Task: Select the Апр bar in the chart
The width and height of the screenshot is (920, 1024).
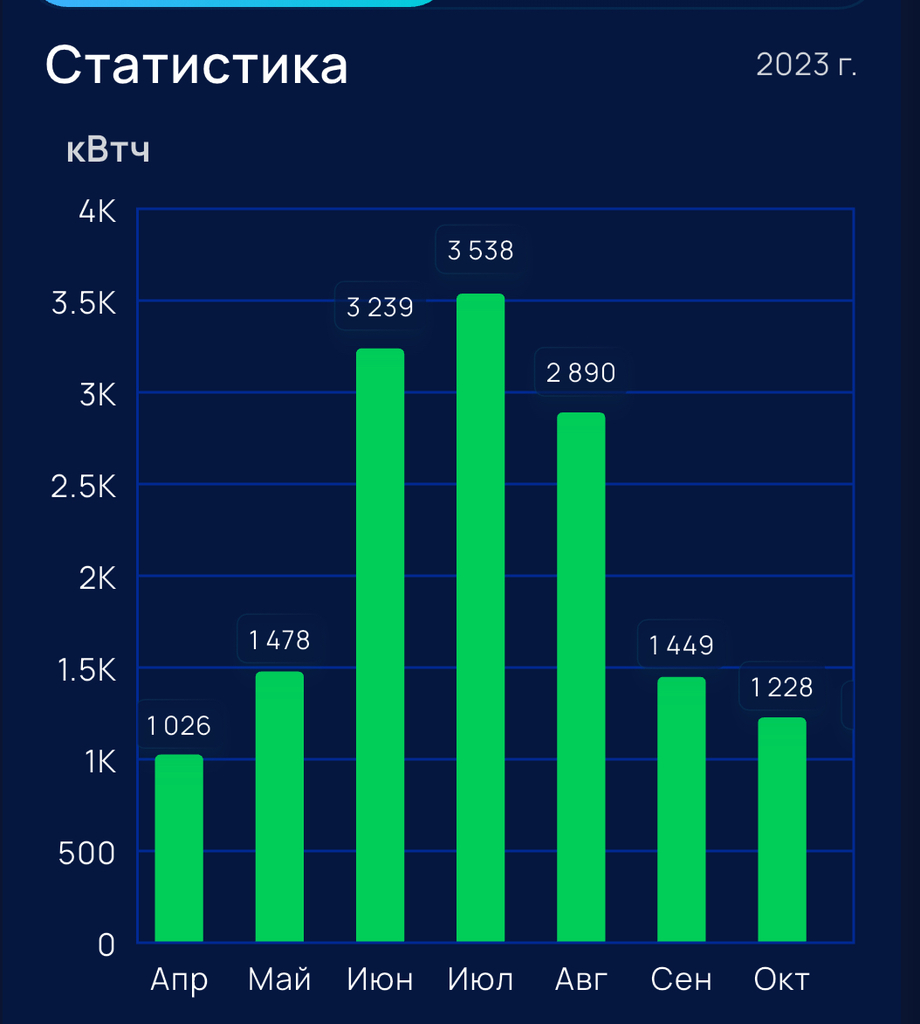Action: (x=179, y=848)
